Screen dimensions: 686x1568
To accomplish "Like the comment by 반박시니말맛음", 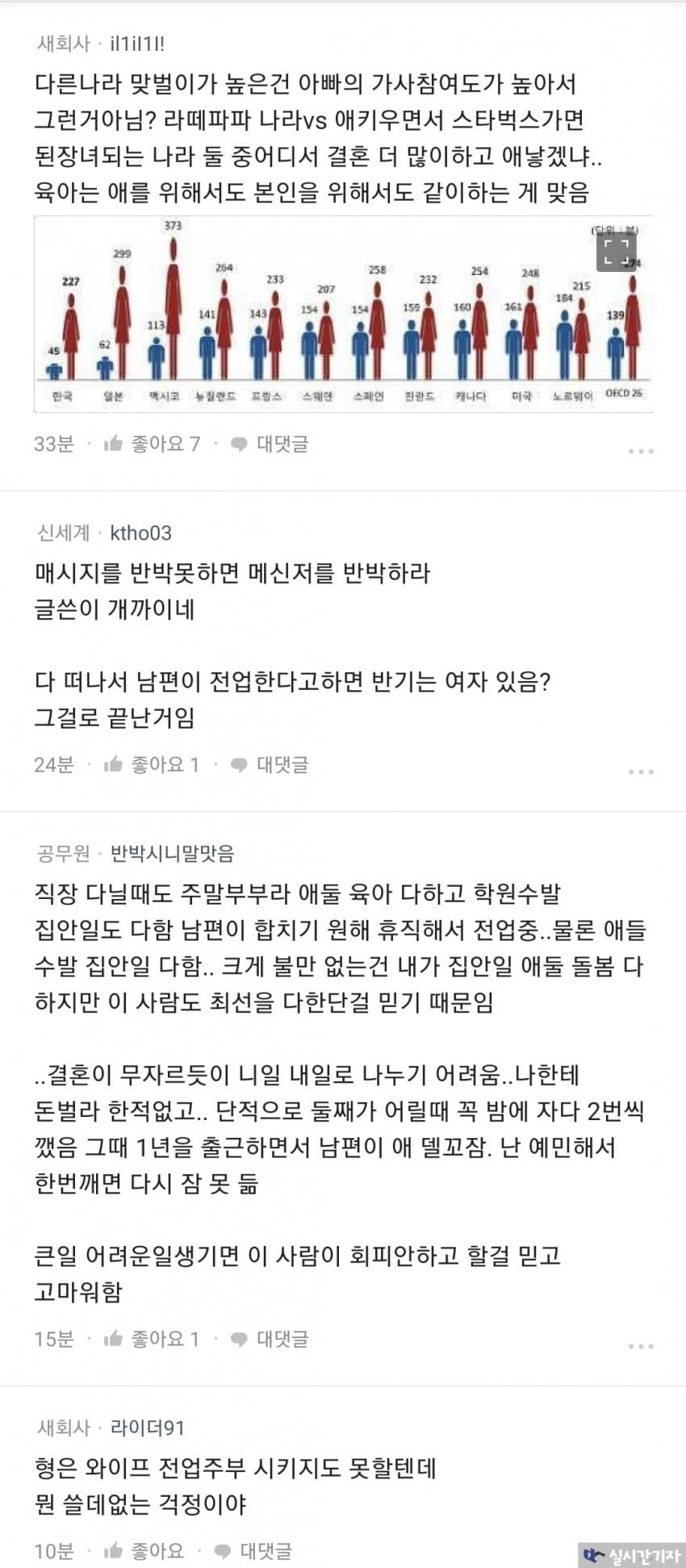I will pyautogui.click(x=151, y=1339).
